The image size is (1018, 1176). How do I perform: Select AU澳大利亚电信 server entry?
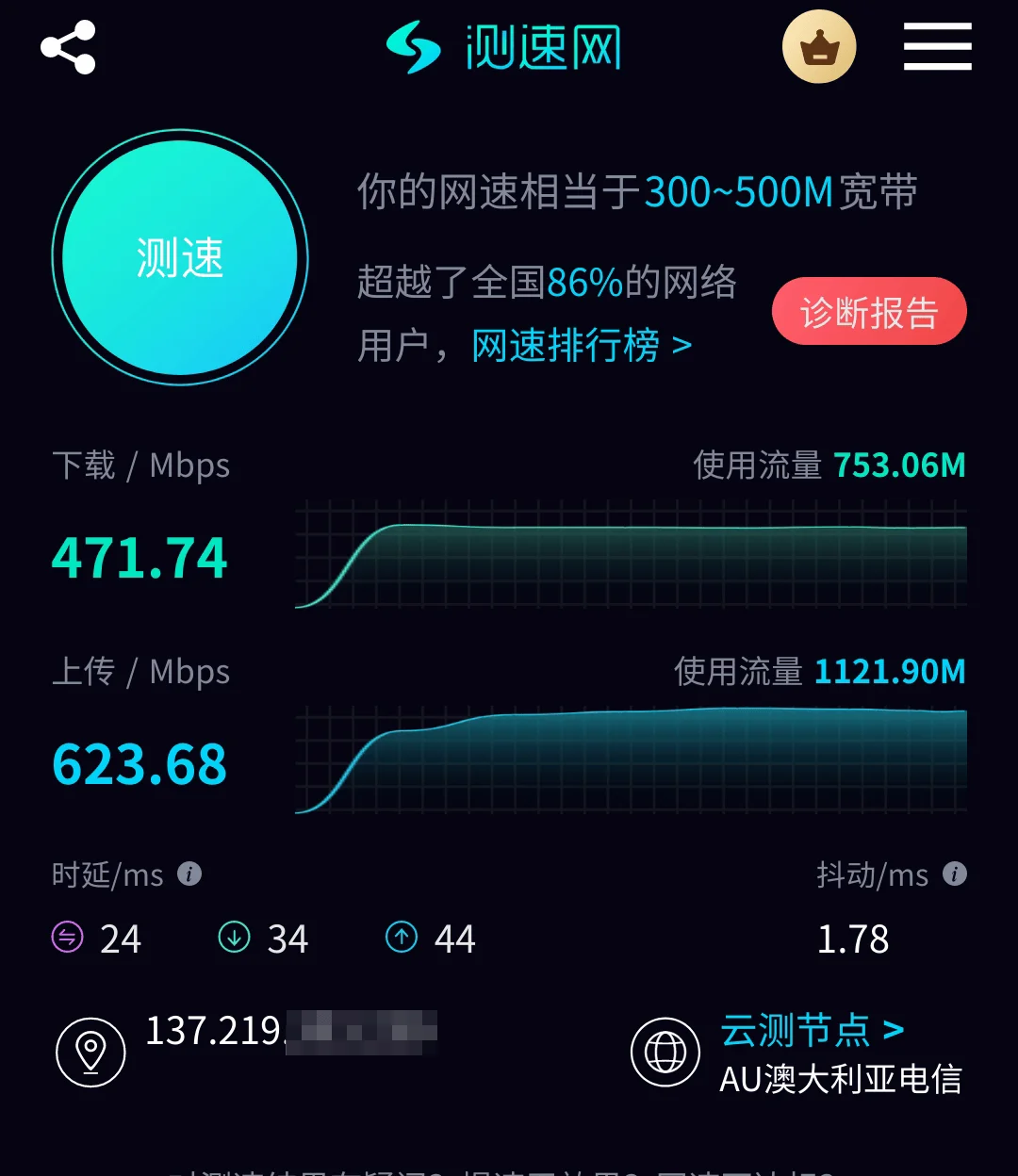844,1081
